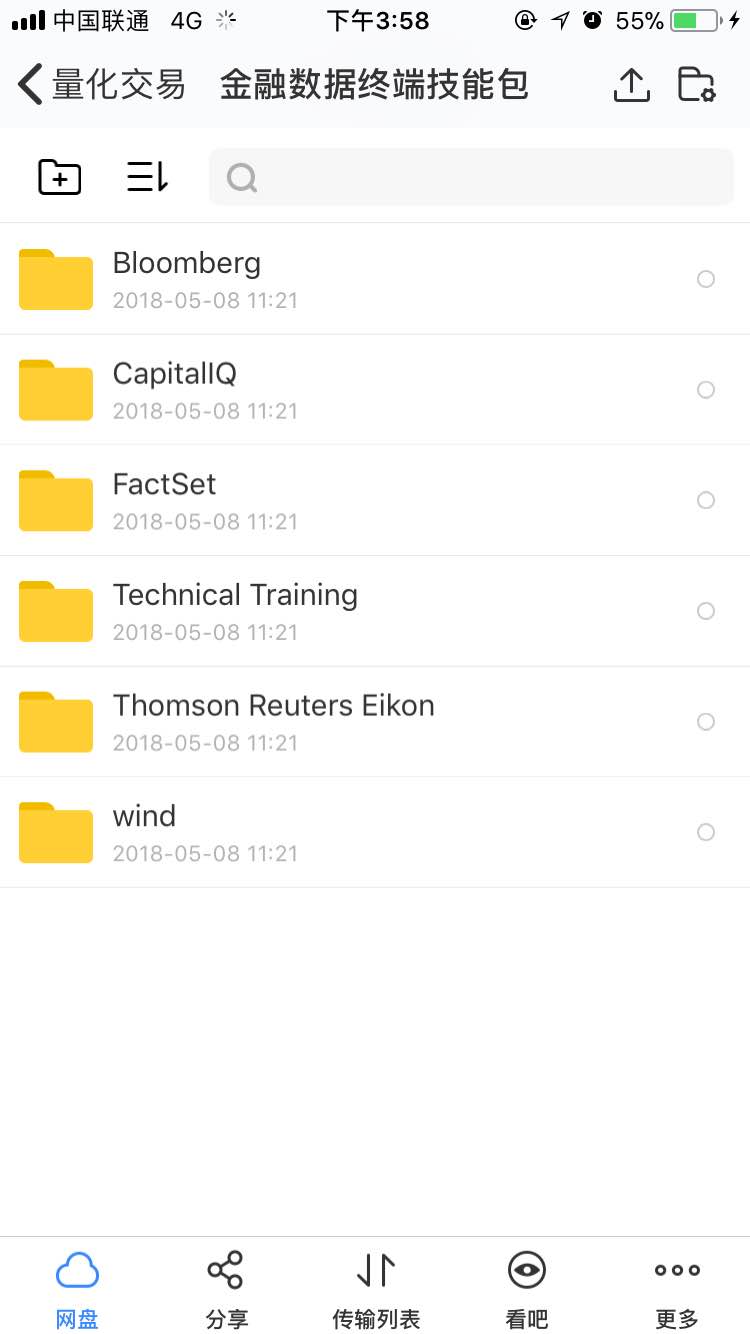Tap the search field
750x1334 pixels.
tap(471, 177)
